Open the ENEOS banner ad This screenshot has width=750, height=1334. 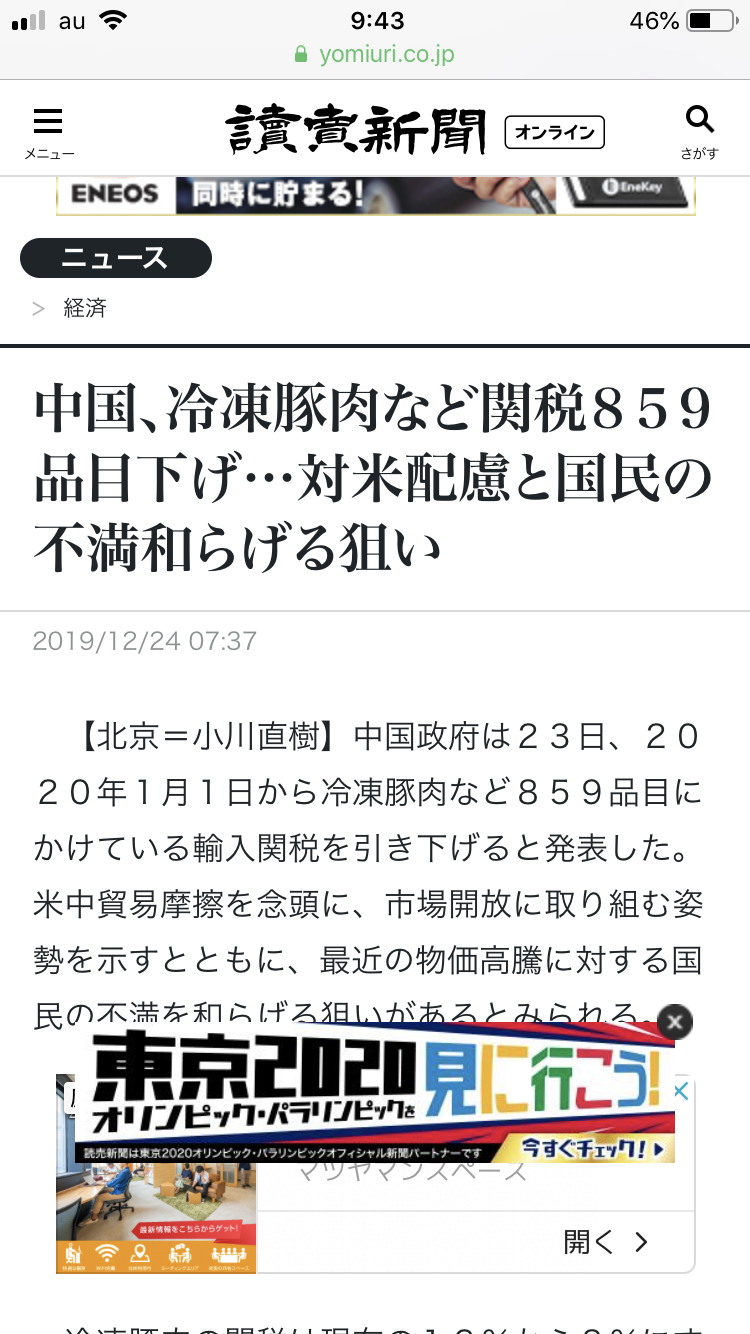[375, 194]
